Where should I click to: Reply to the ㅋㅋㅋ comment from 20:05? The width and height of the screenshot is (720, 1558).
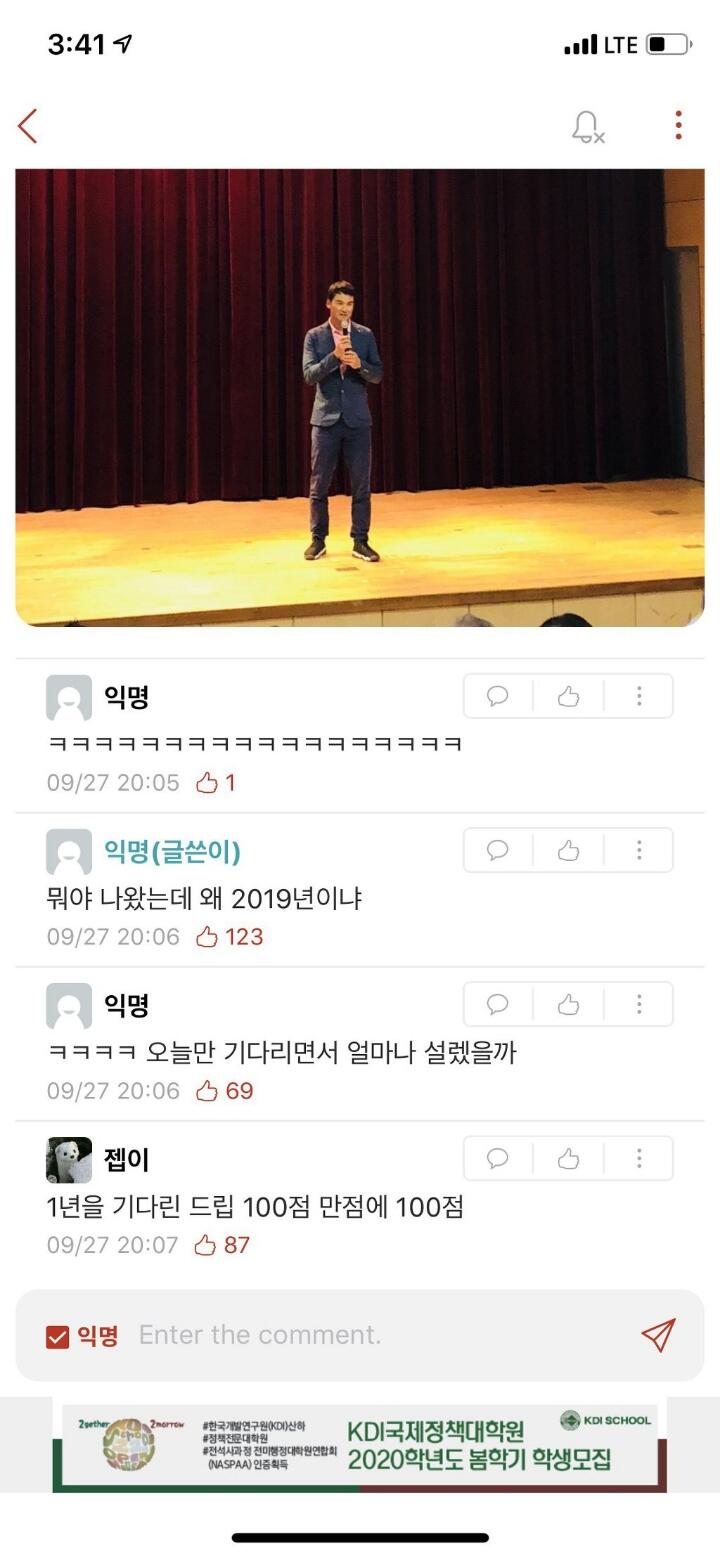(x=498, y=696)
